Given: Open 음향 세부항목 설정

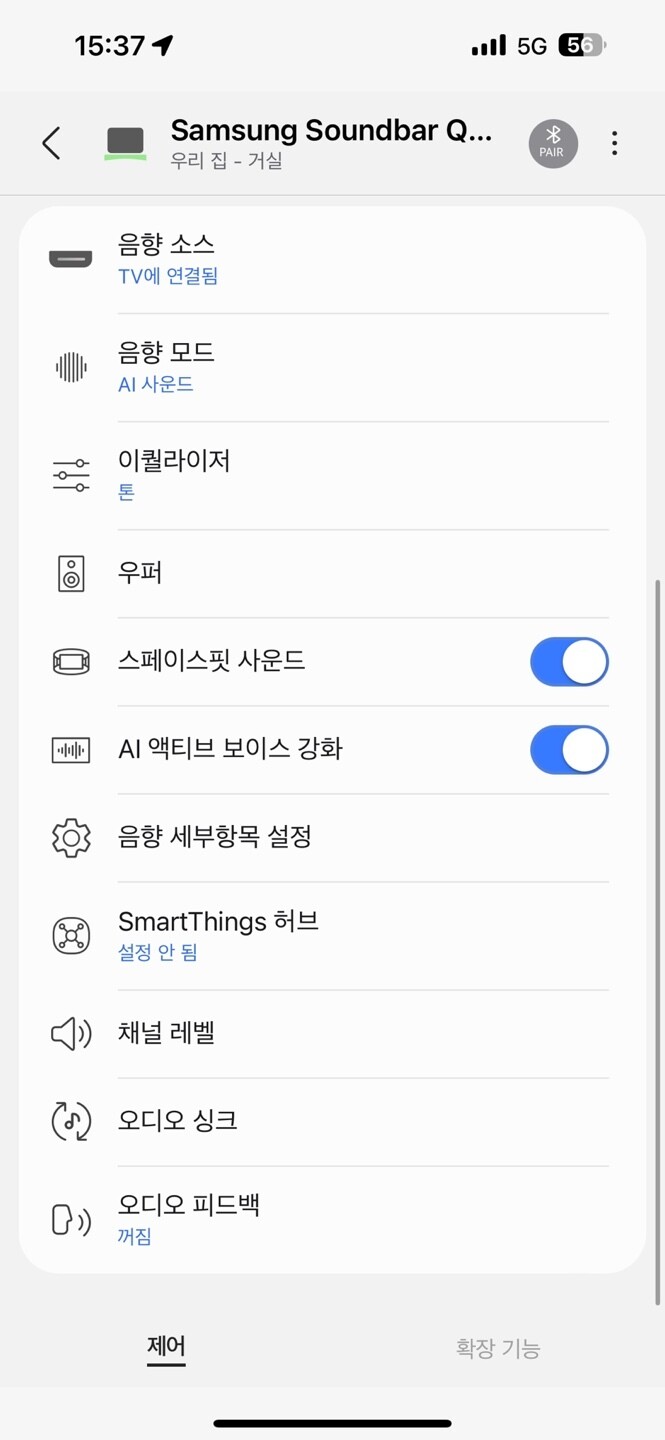Looking at the screenshot, I should 330,837.
